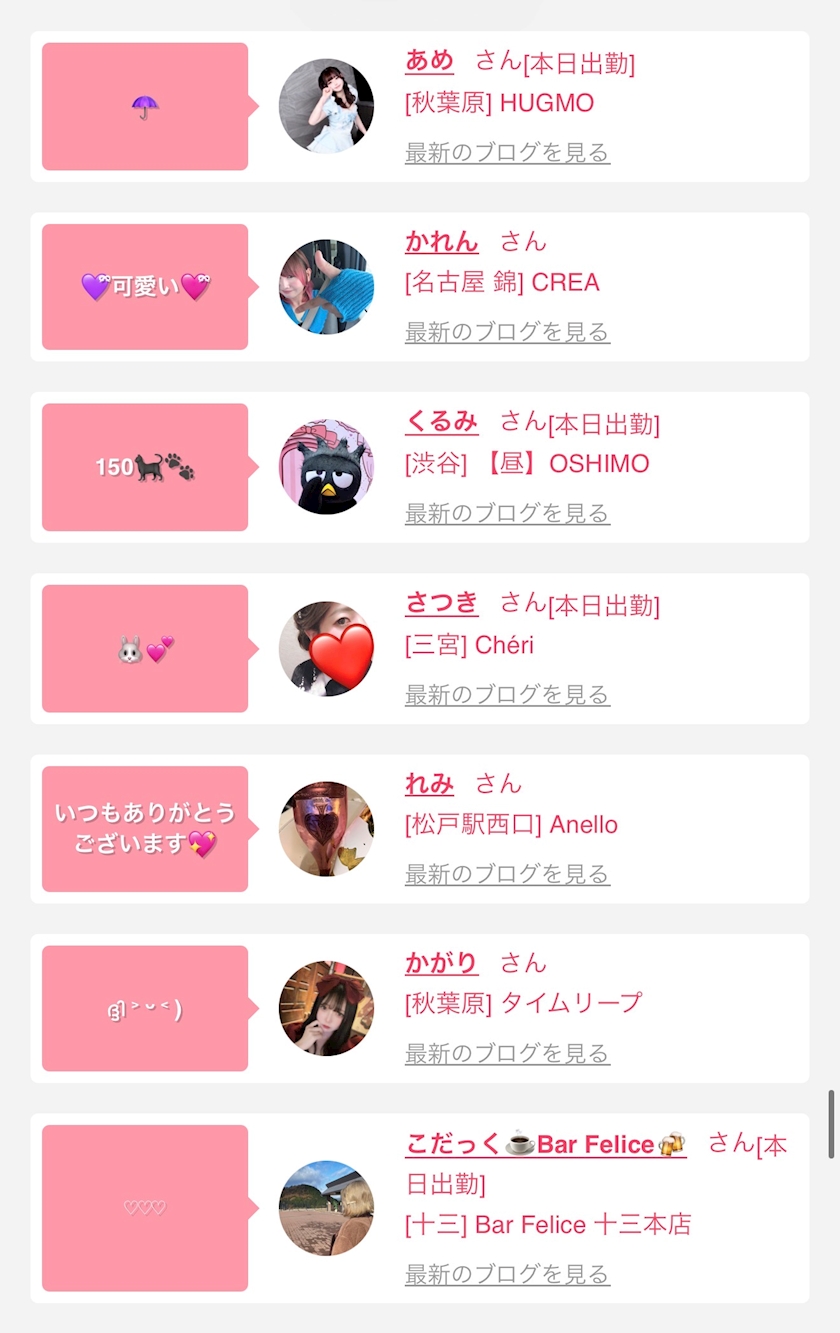The height and width of the screenshot is (1333, 840).
Task: View latest blog link under かれん
Action: point(507,332)
